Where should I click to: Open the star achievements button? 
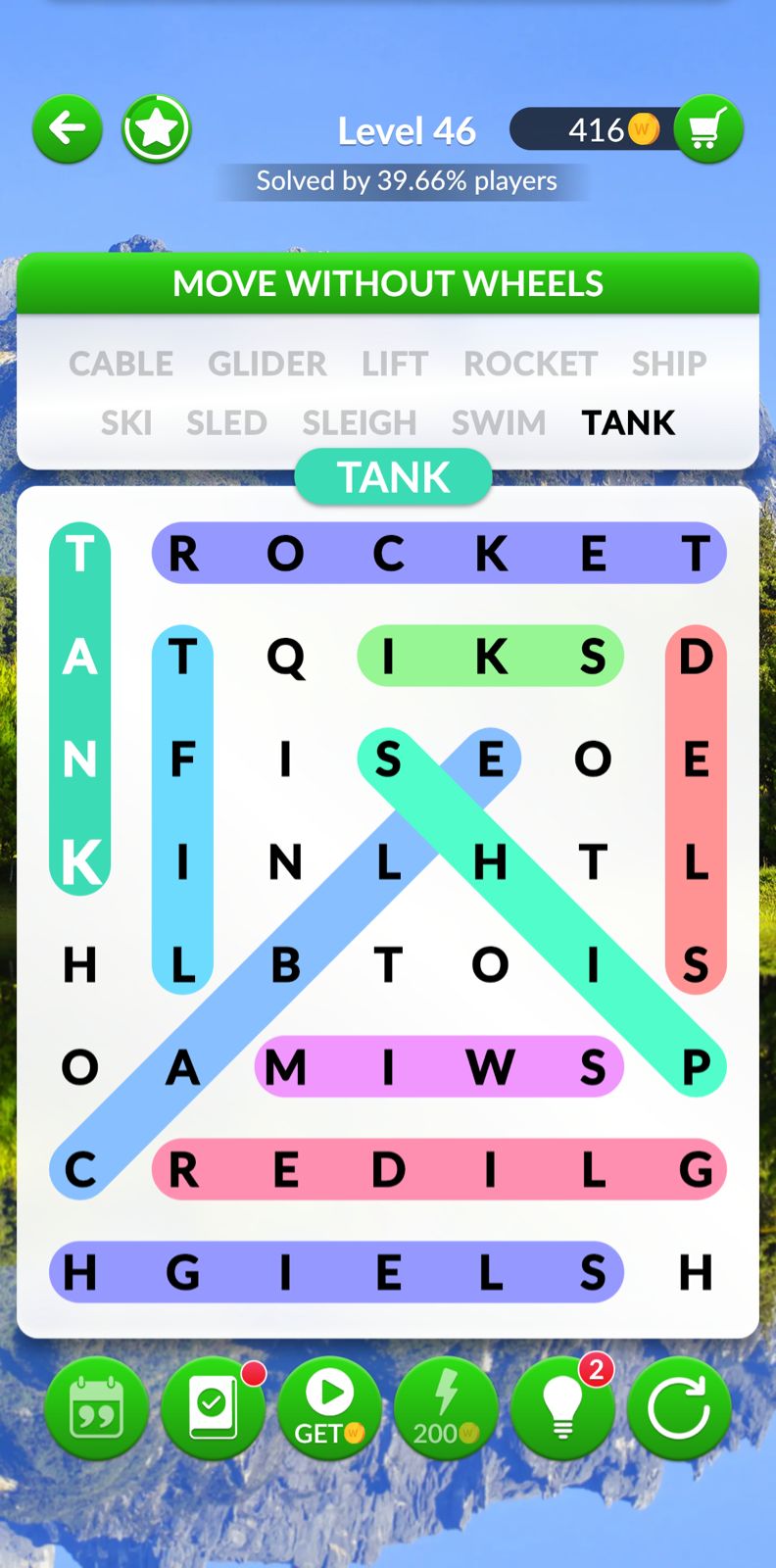[157, 128]
